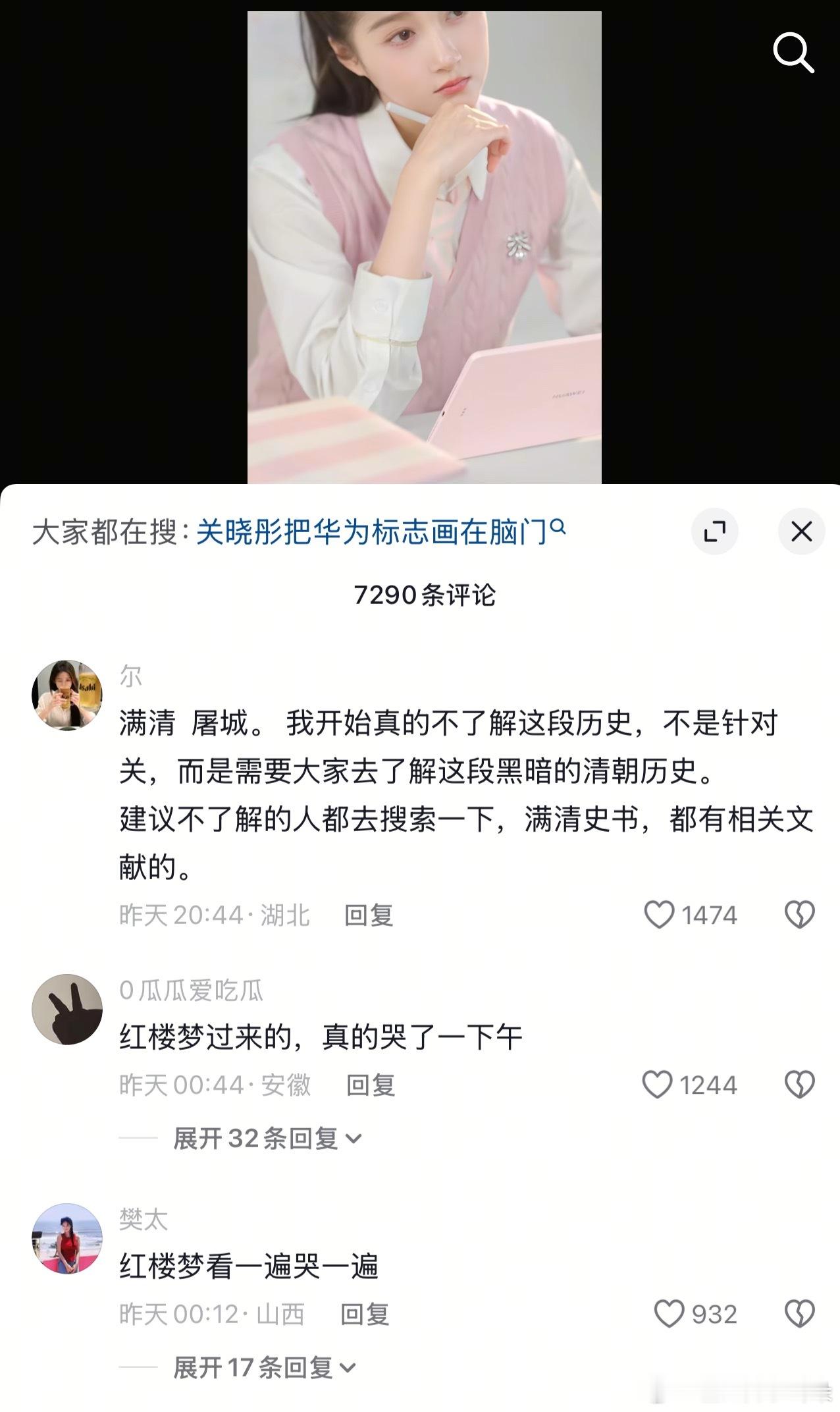Image resolution: width=840 pixels, height=1412 pixels.
Task: Collapse the comment panel with the X
Action: tap(801, 532)
